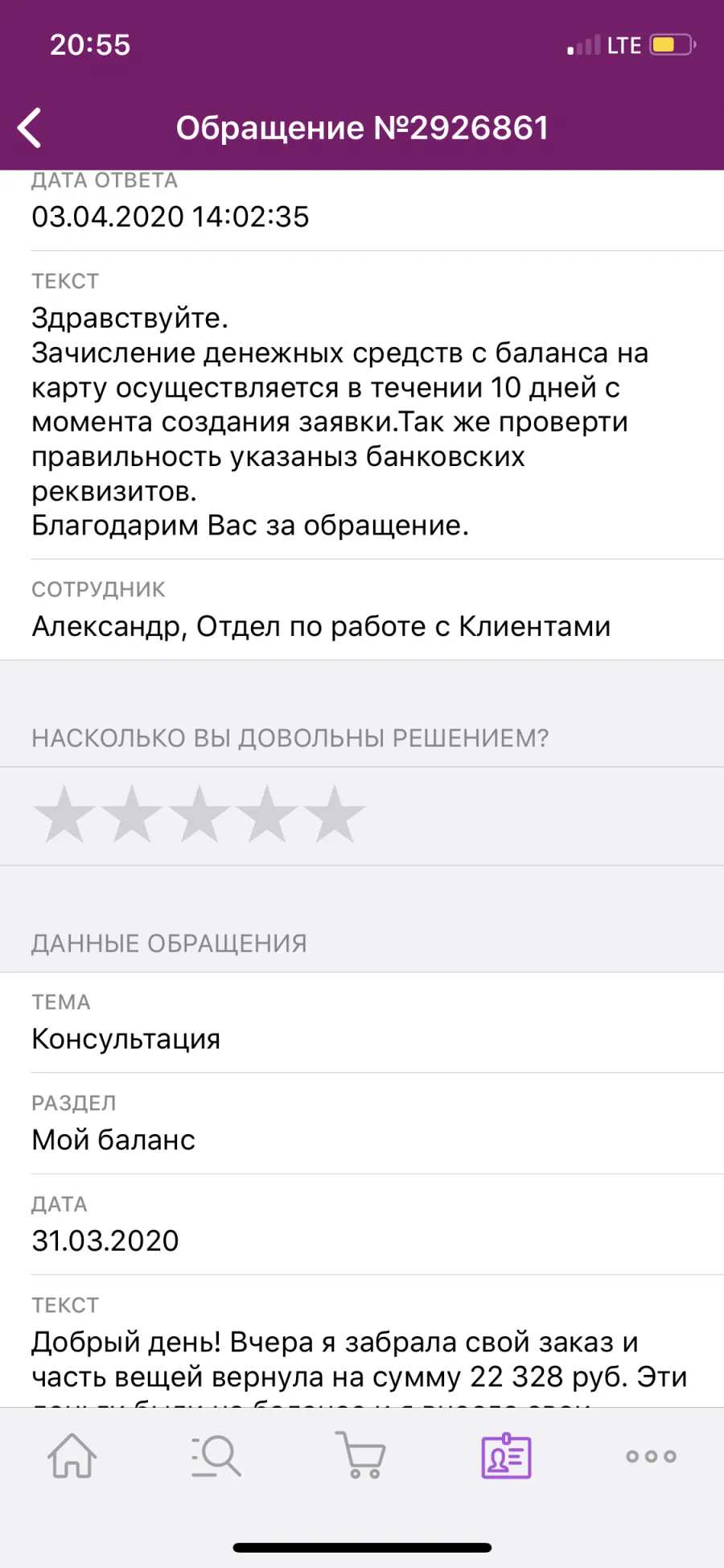Rate the solution one star

coord(64,814)
